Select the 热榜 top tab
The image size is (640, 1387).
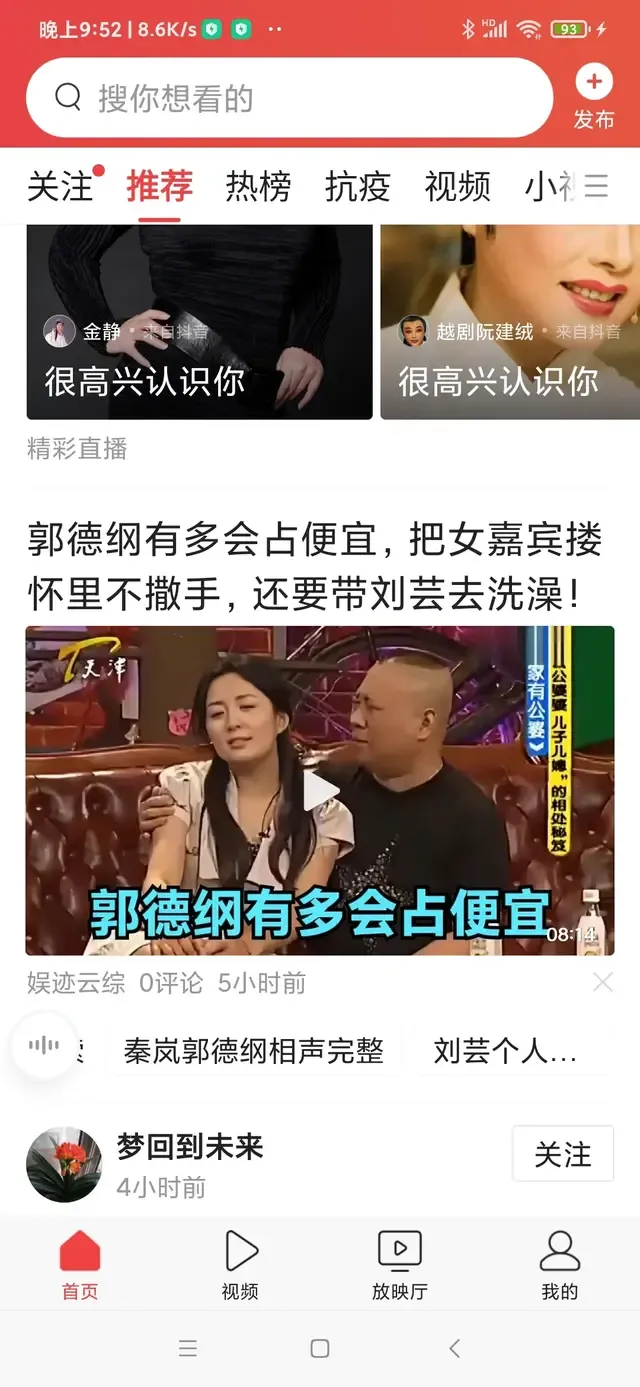pos(258,187)
